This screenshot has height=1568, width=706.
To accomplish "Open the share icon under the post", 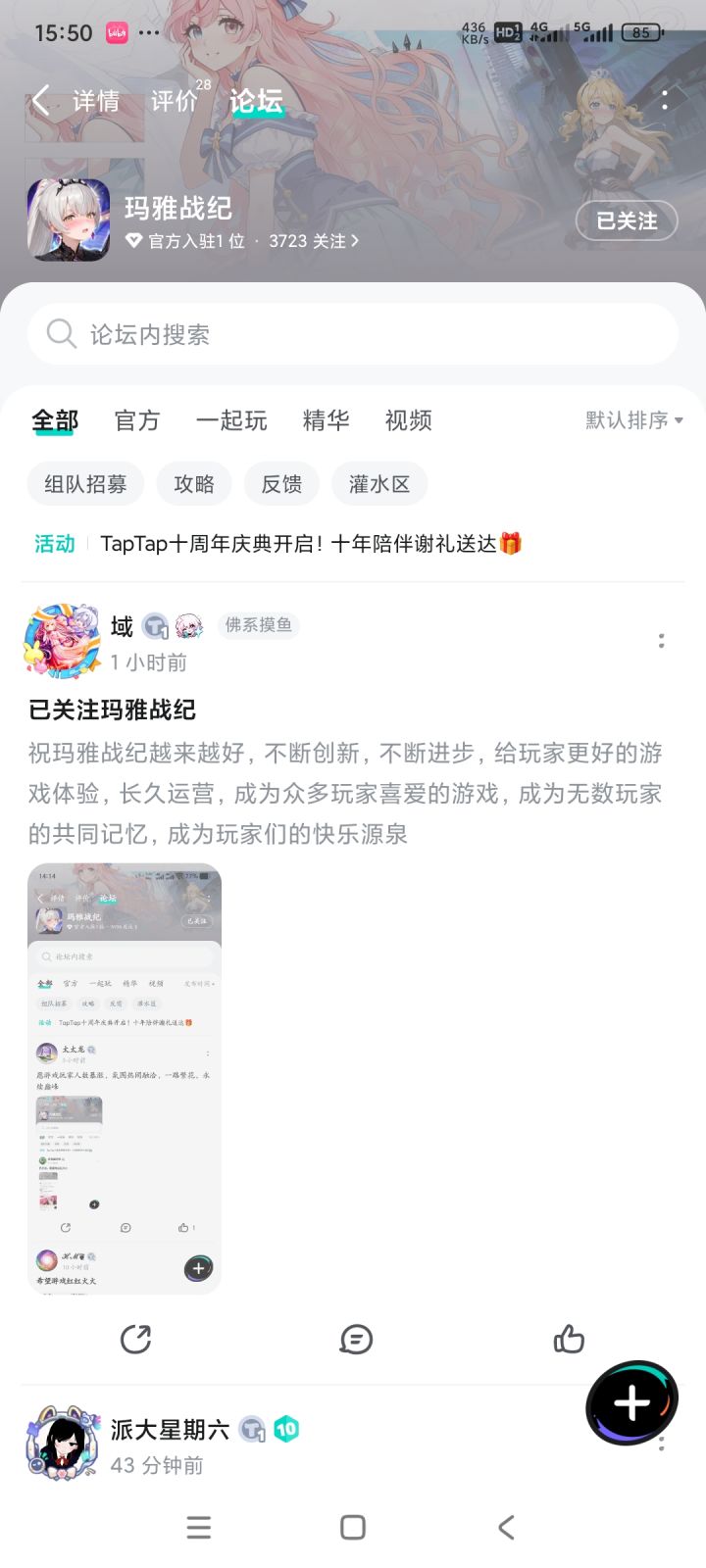I will [137, 1340].
